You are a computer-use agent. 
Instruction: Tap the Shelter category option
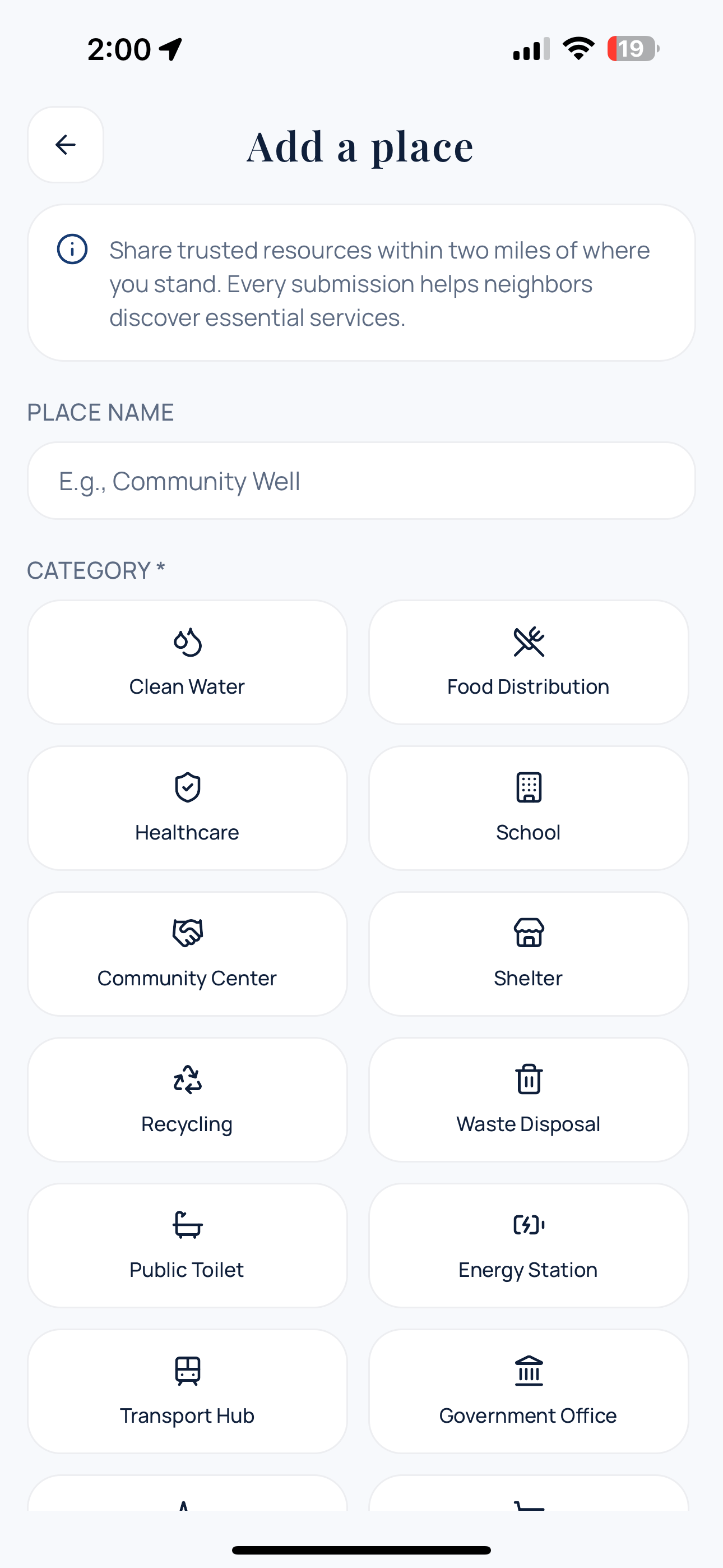tap(529, 954)
